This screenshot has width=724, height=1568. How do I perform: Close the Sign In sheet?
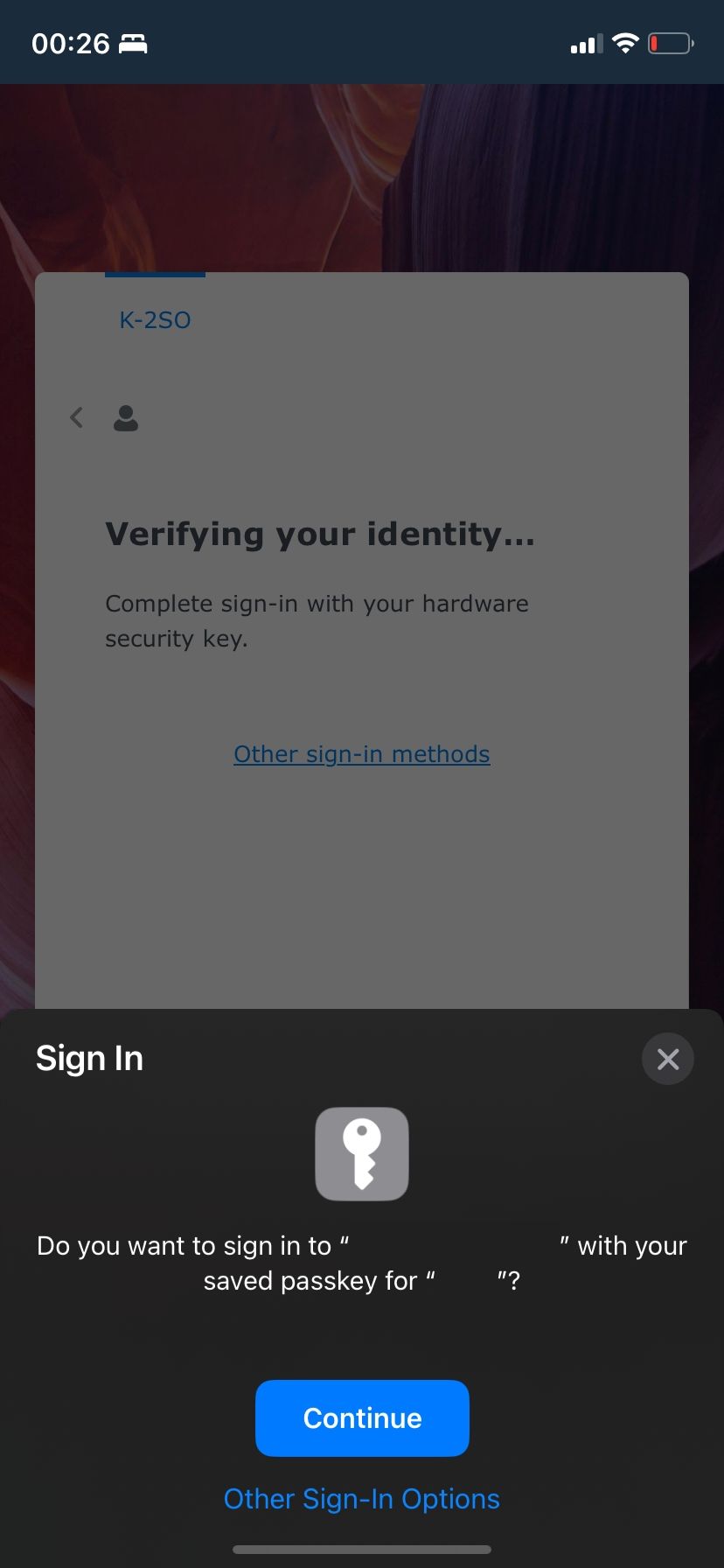(668, 1059)
